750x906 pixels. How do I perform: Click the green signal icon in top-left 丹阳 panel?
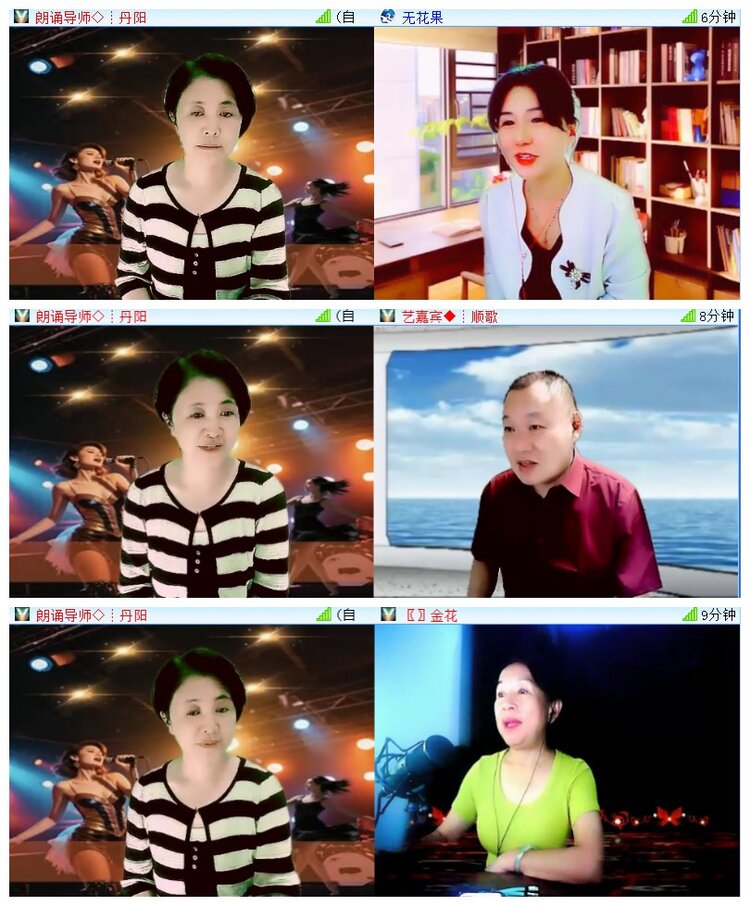(x=323, y=15)
